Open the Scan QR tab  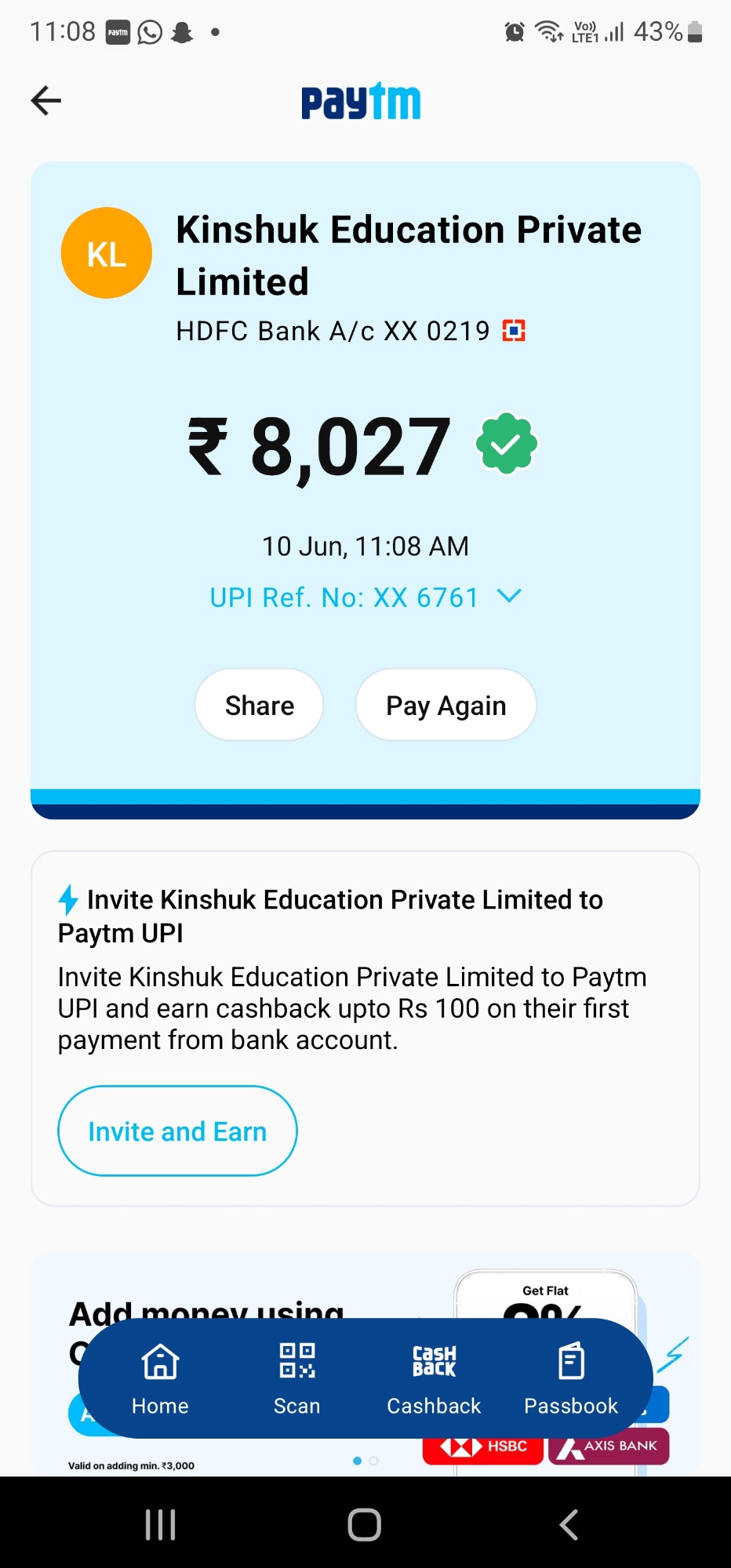click(x=296, y=1378)
